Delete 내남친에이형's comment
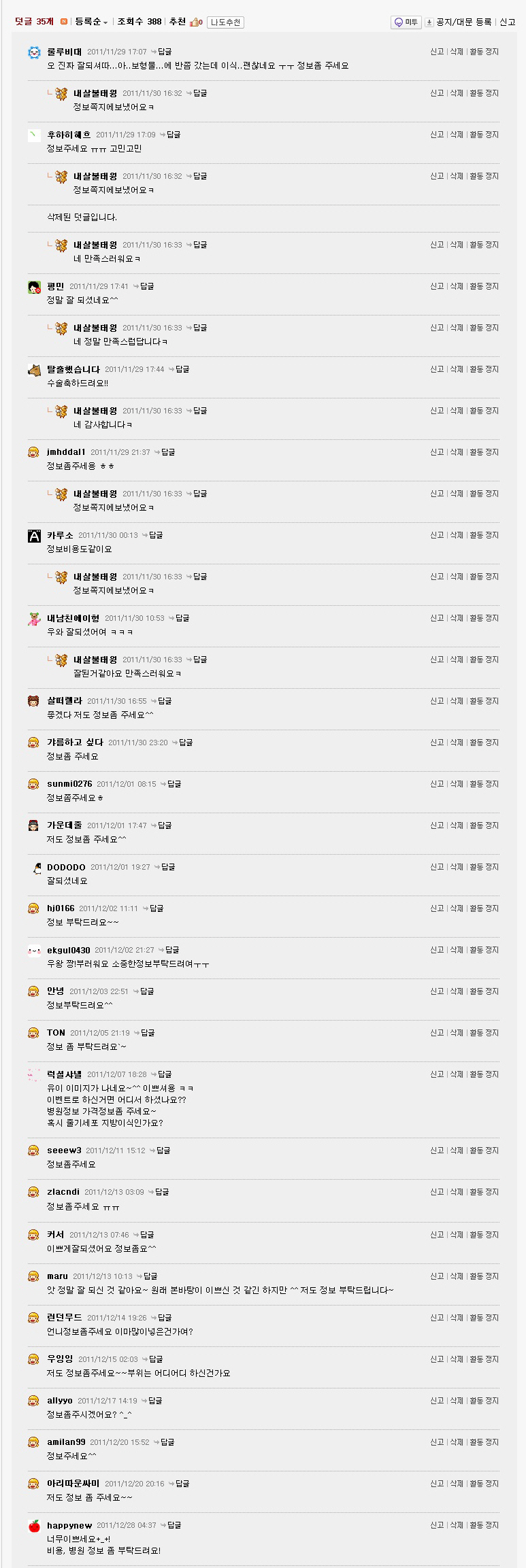 coord(457,618)
